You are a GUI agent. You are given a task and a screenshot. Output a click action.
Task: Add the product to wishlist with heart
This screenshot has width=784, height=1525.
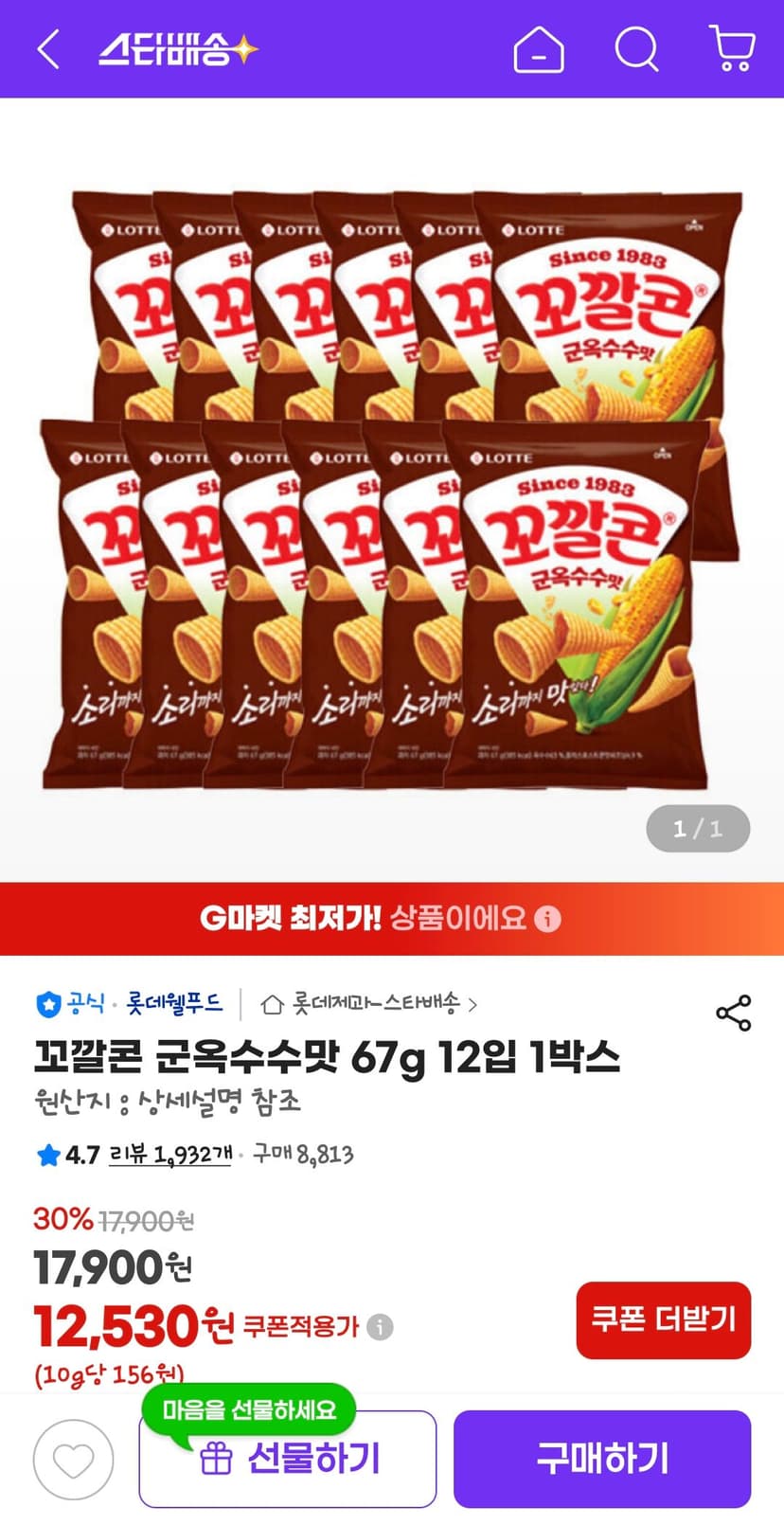(x=74, y=1460)
